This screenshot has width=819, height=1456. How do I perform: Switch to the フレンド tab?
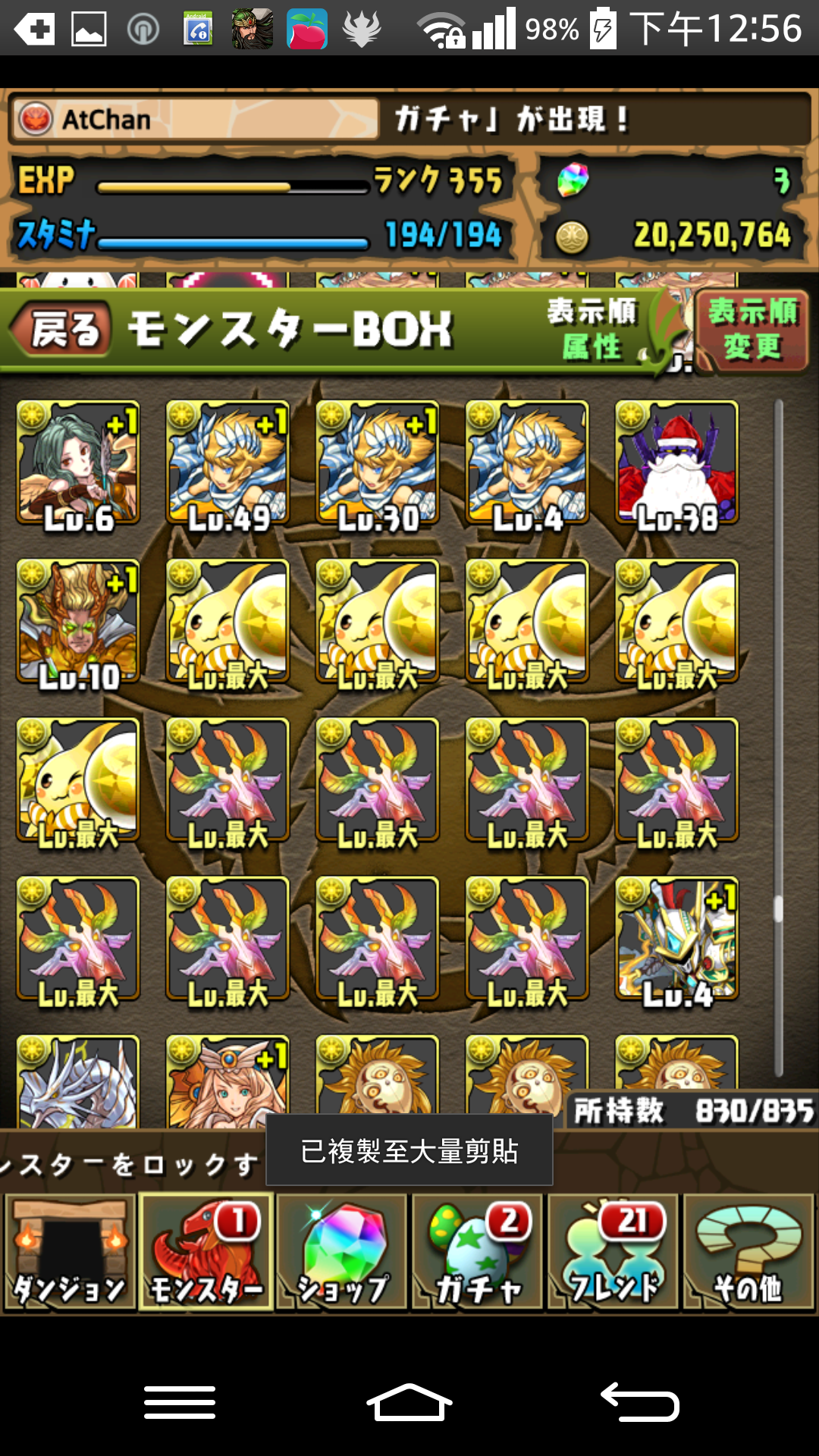[x=613, y=1251]
